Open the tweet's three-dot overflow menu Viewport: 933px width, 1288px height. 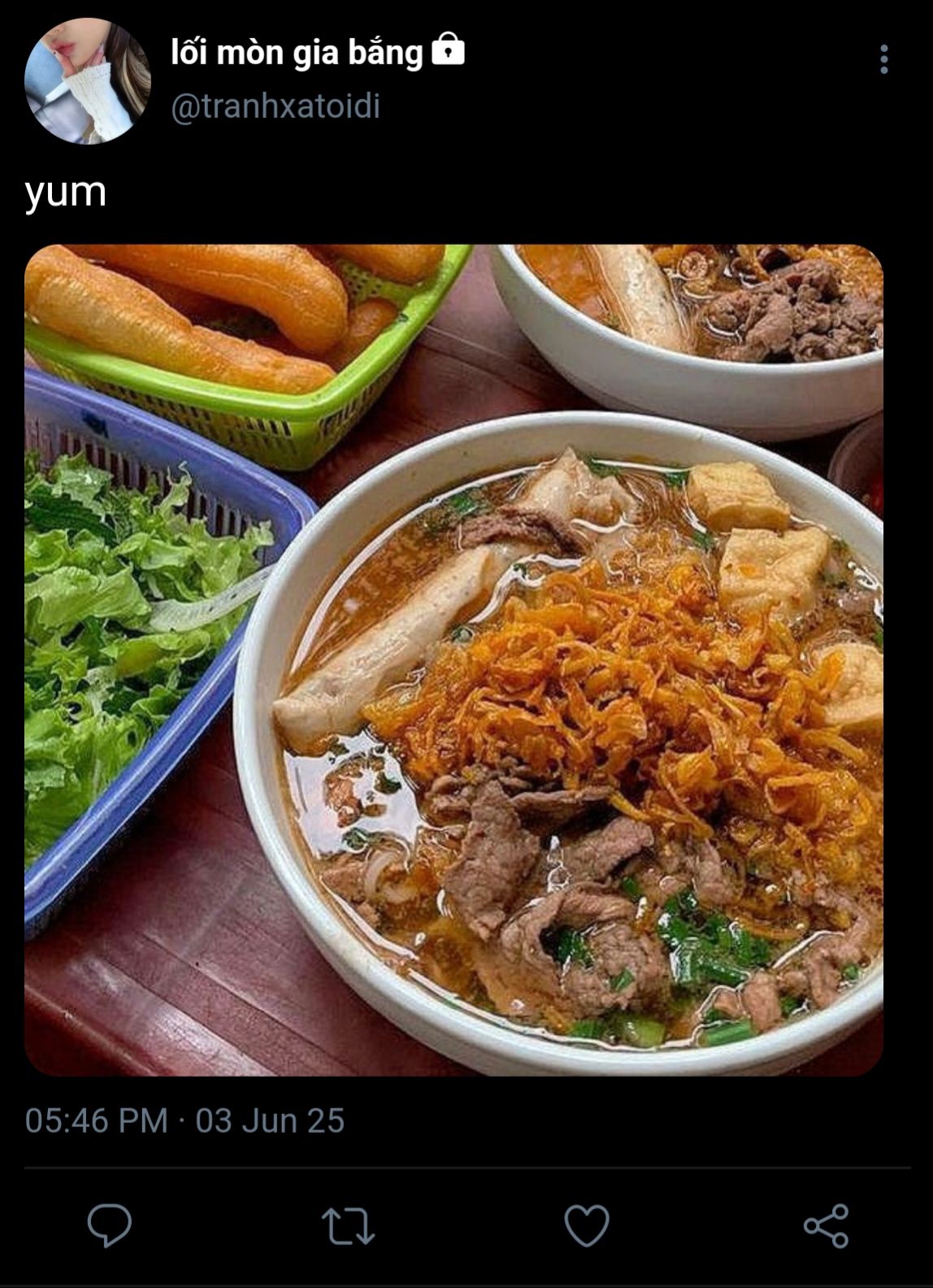tap(883, 59)
